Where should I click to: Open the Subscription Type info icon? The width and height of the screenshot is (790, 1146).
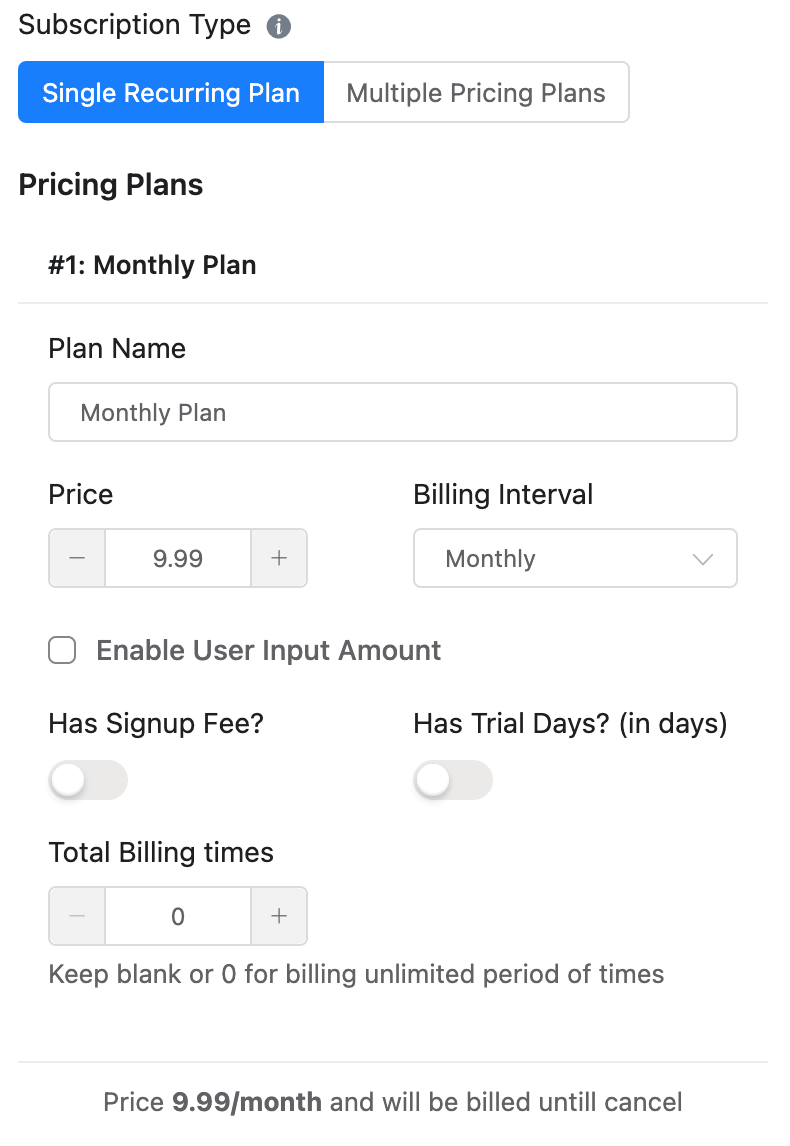(279, 27)
